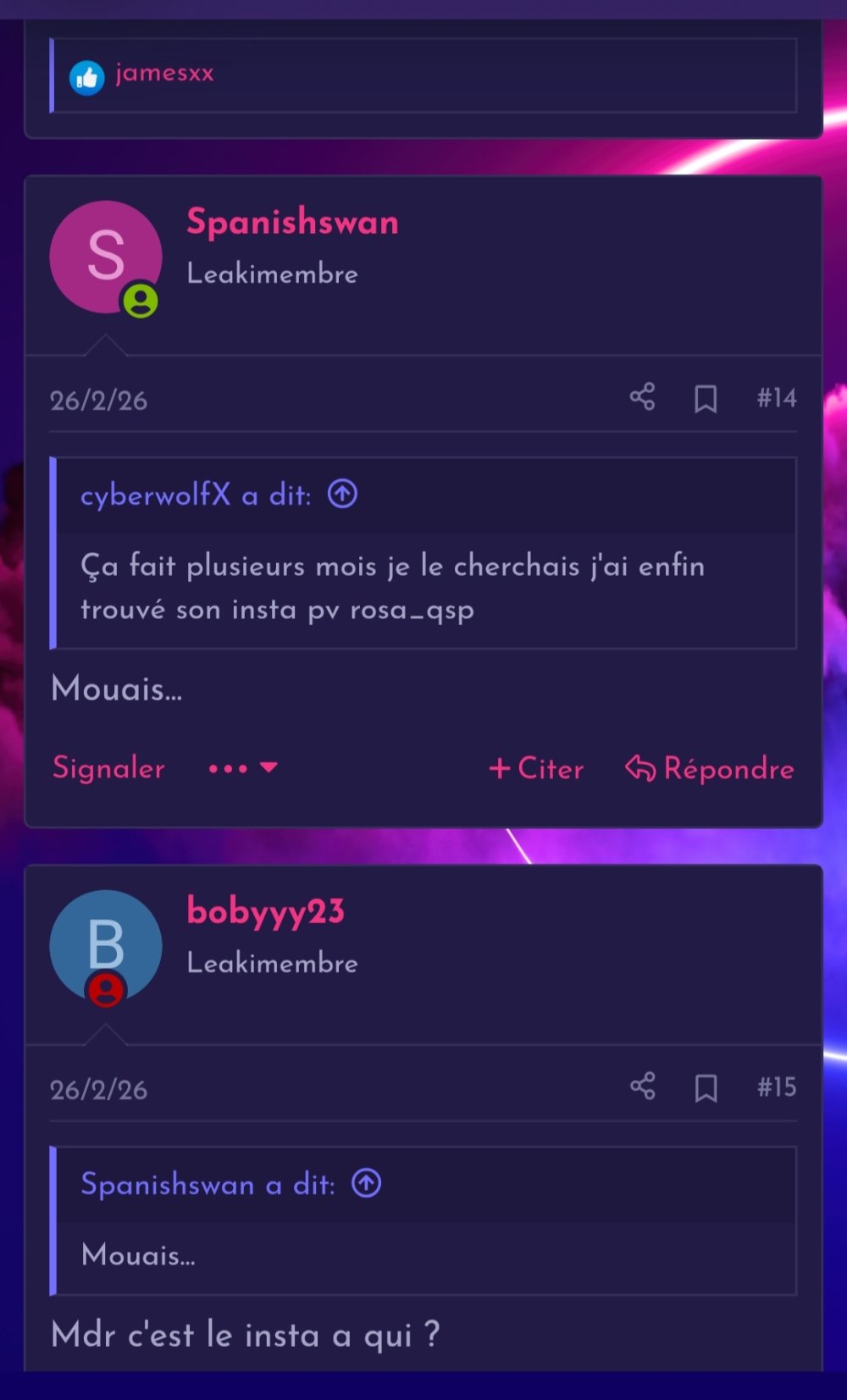Image resolution: width=847 pixels, height=1400 pixels.
Task: Tap Répondre on Spanishswan's post
Action: pos(710,768)
